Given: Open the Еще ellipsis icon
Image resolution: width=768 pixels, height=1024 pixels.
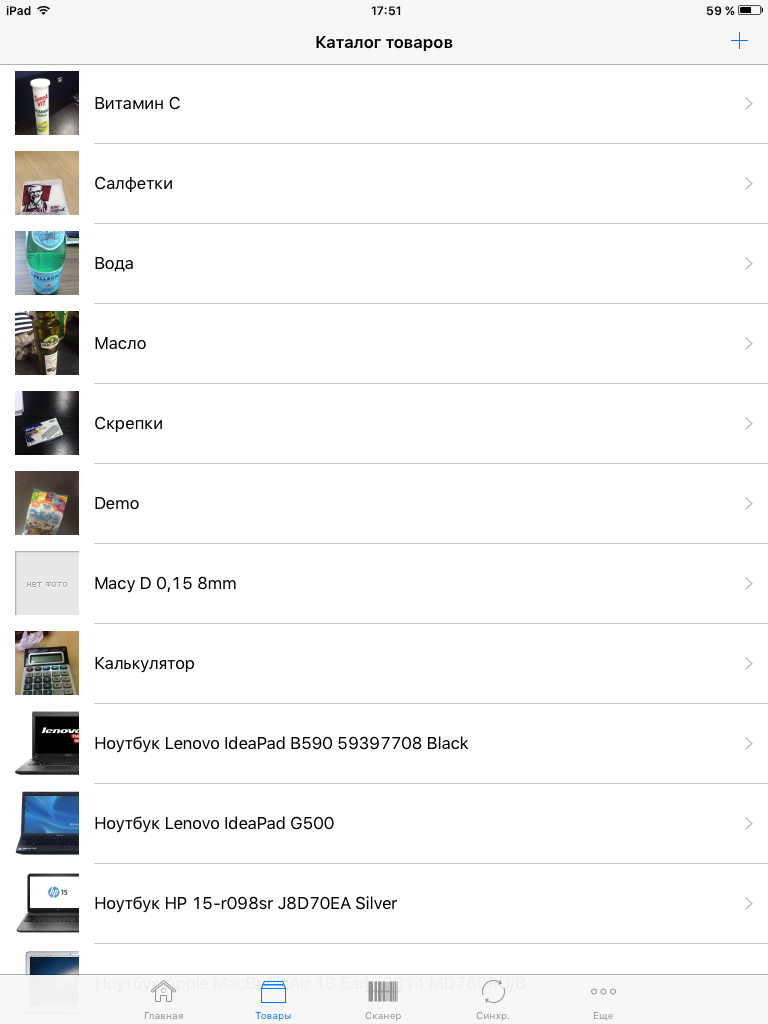Looking at the screenshot, I should pos(603,992).
